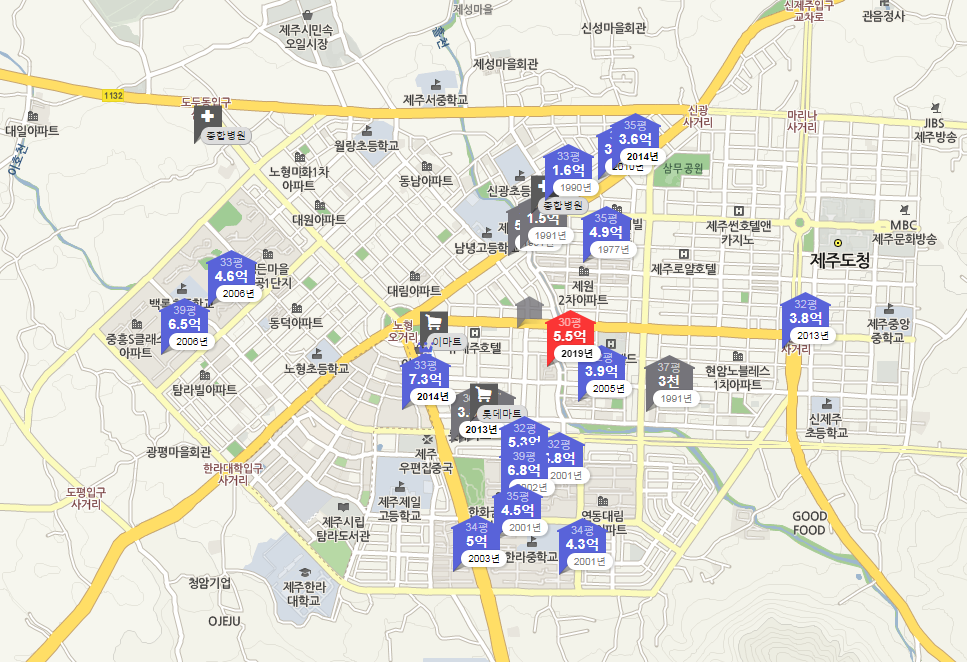This screenshot has height=662, width=967.
Task: Select the 4.6억 price marker
Action: pos(231,276)
